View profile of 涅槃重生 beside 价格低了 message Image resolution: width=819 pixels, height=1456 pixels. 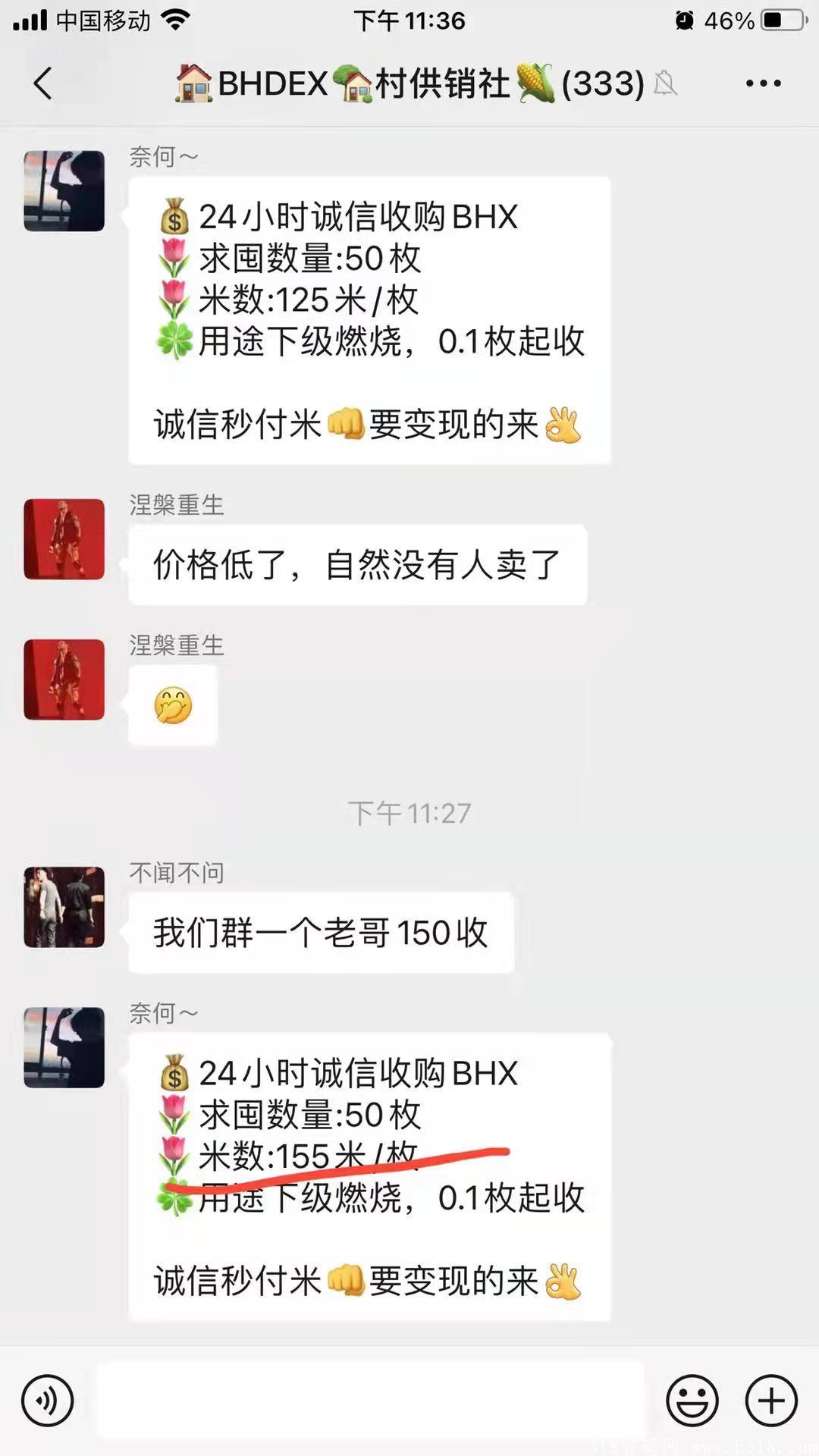pyautogui.click(x=64, y=539)
